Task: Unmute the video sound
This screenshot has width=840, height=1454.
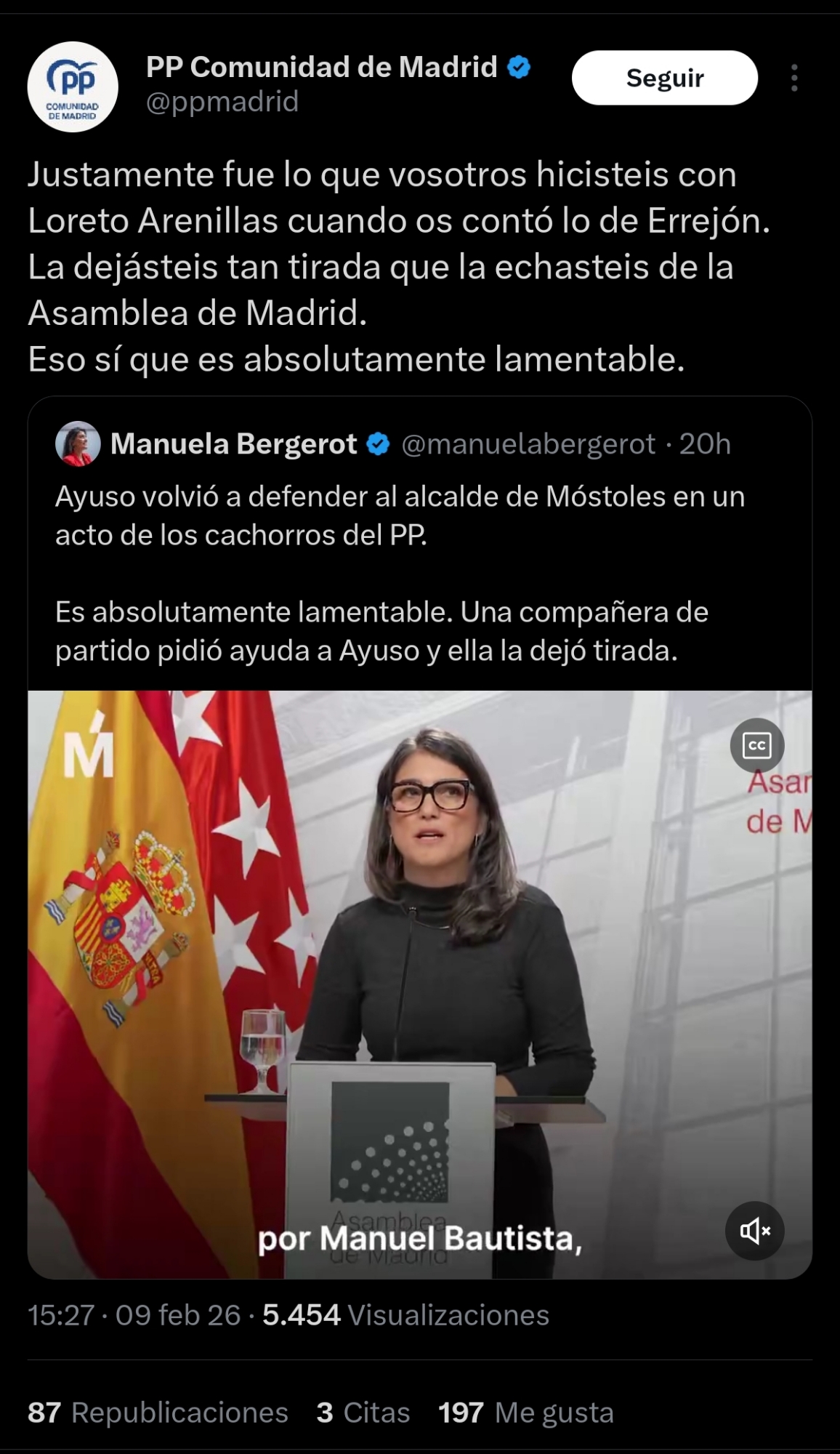Action: coord(754,1231)
